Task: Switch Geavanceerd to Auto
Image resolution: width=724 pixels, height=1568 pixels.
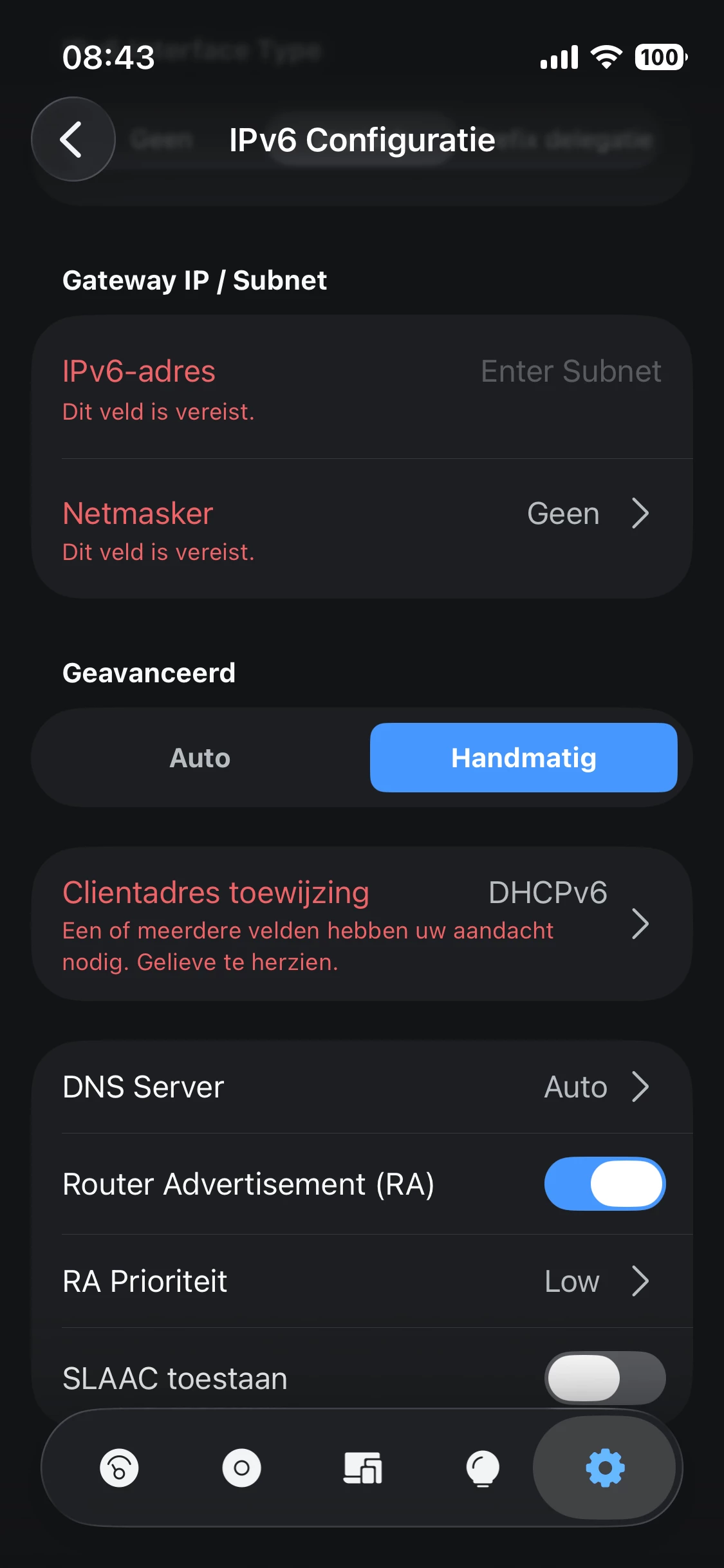Action: tap(200, 758)
